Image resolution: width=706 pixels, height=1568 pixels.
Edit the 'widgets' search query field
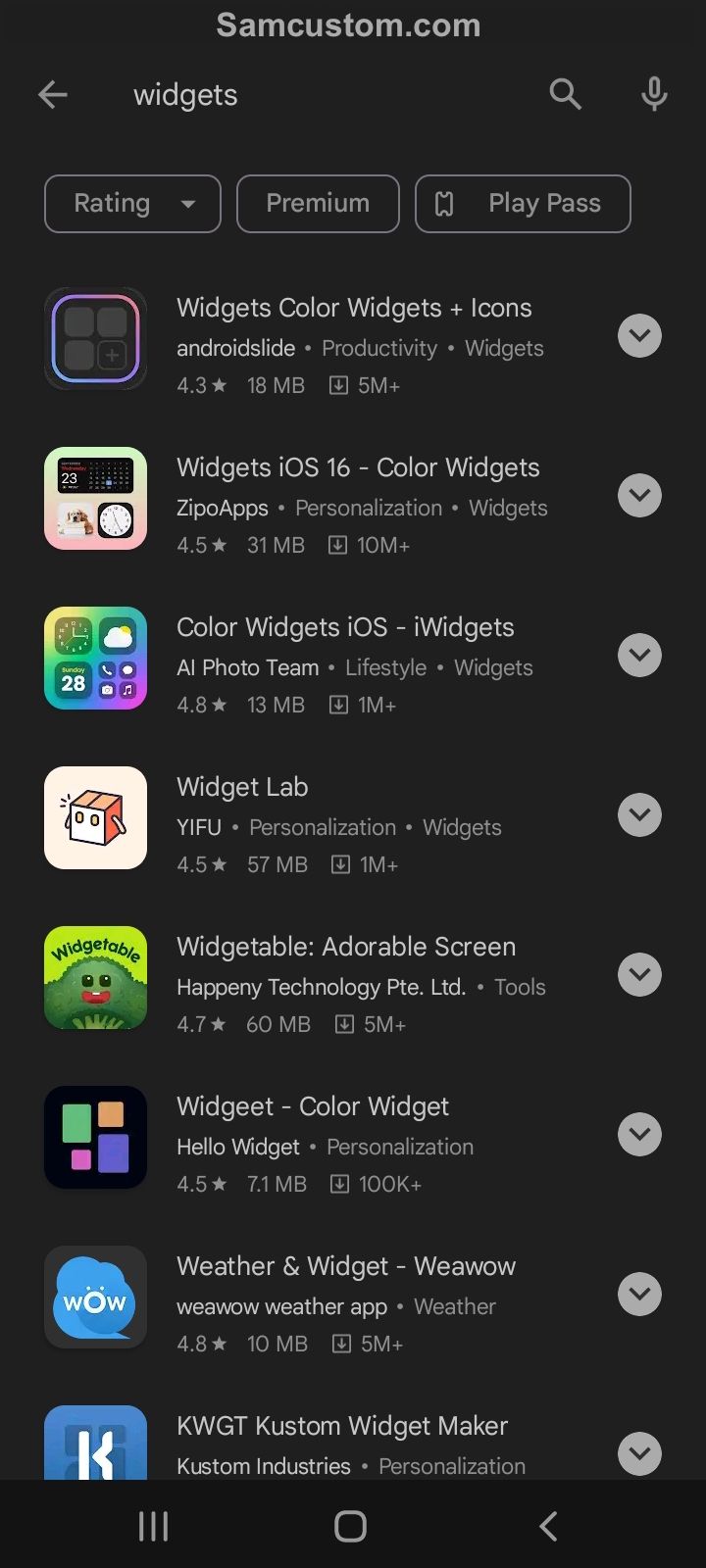point(324,95)
